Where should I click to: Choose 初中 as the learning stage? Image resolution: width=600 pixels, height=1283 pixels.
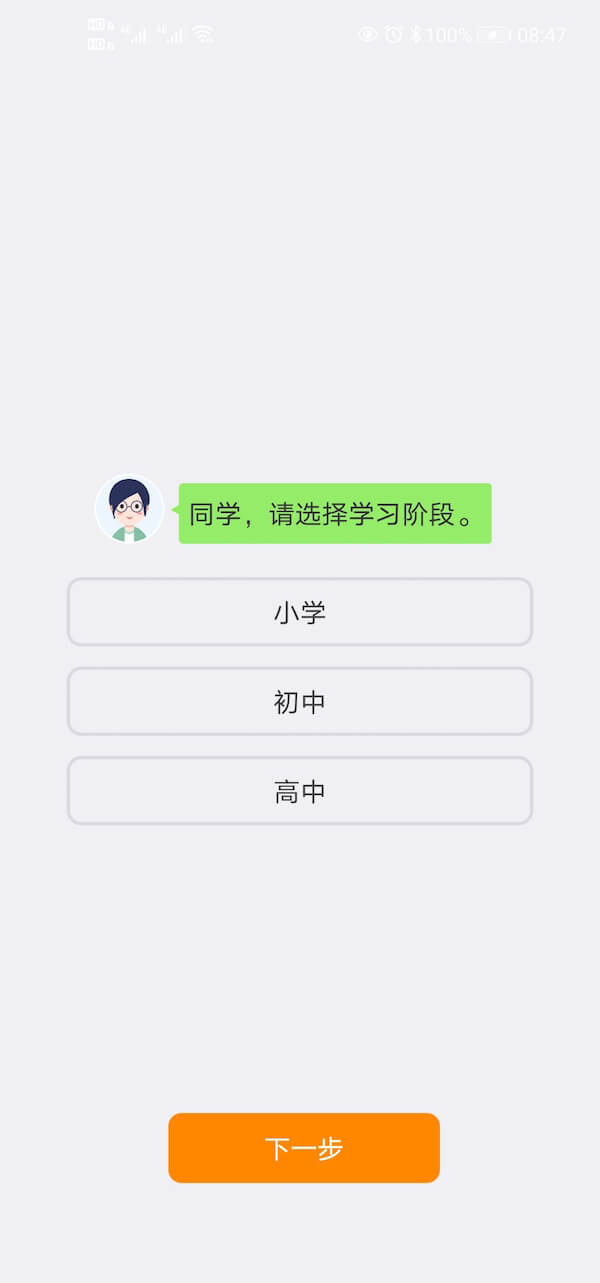[x=300, y=702]
